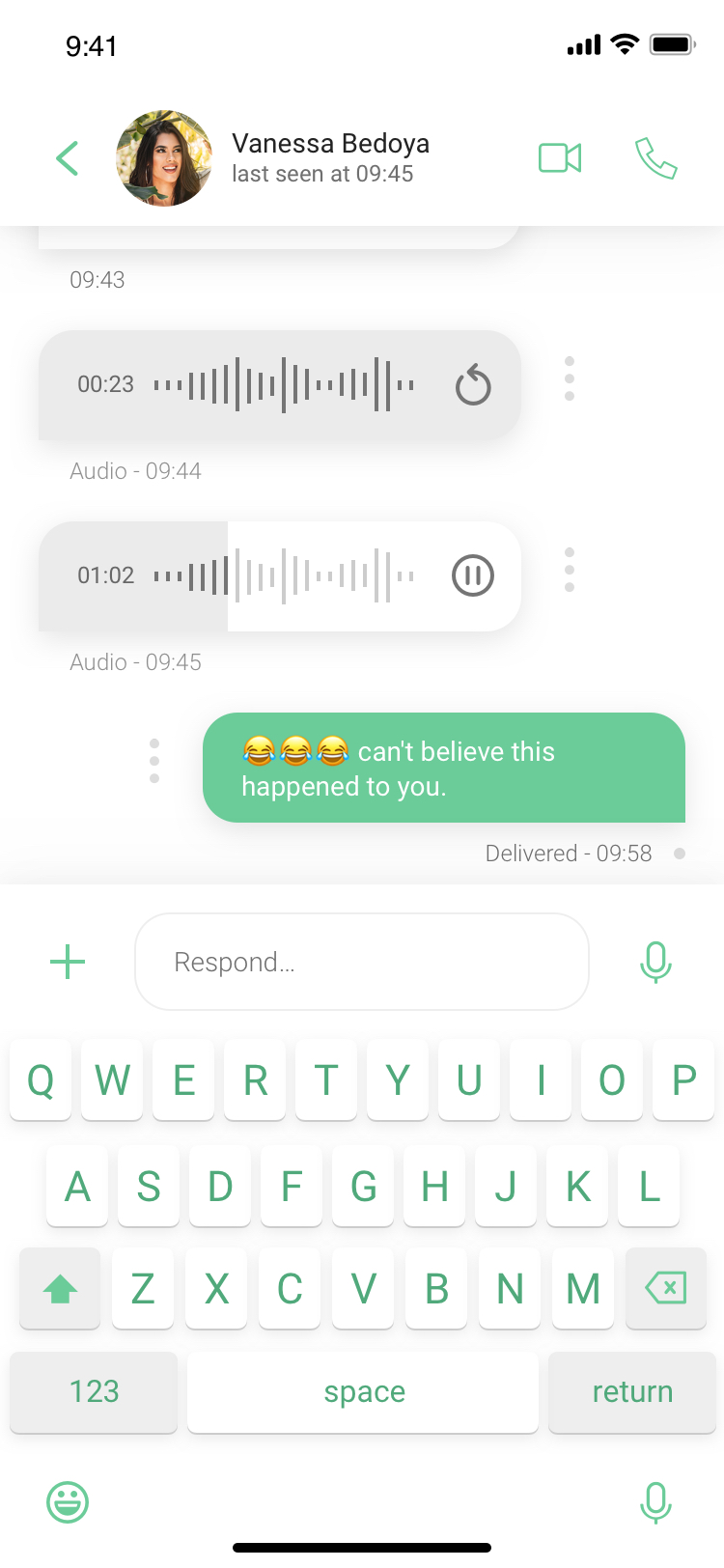The height and width of the screenshot is (1568, 724).
Task: Focus the Respond… message field
Action: point(362,962)
